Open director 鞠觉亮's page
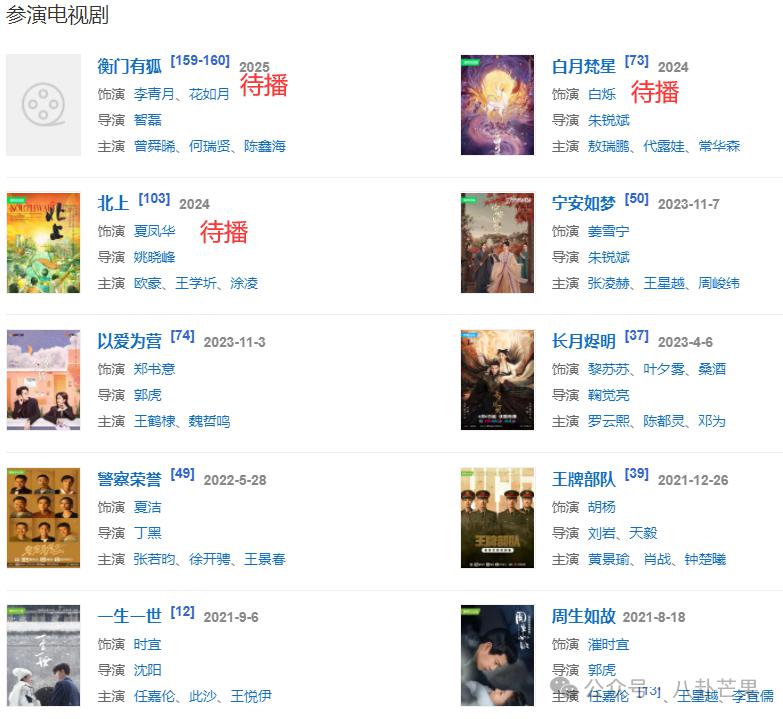The width and height of the screenshot is (783, 719). (608, 395)
